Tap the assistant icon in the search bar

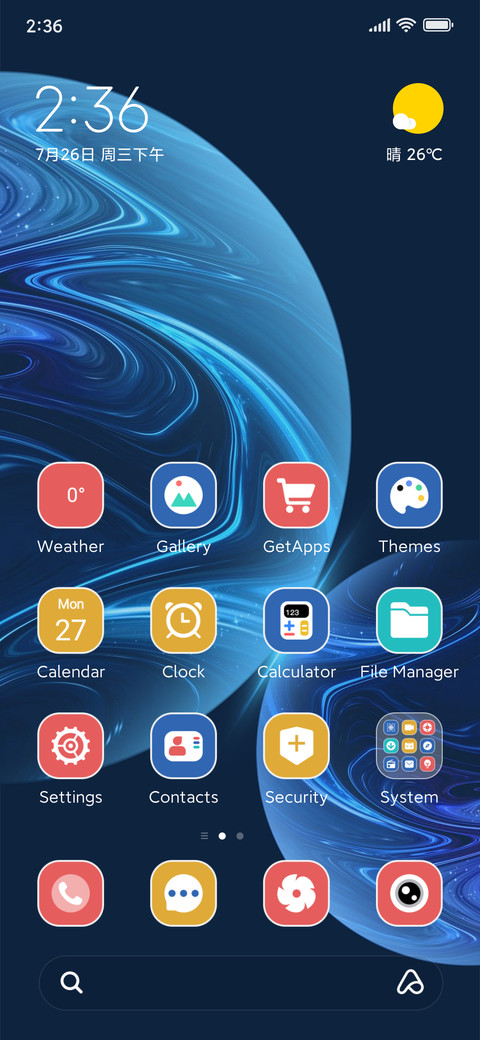410,982
